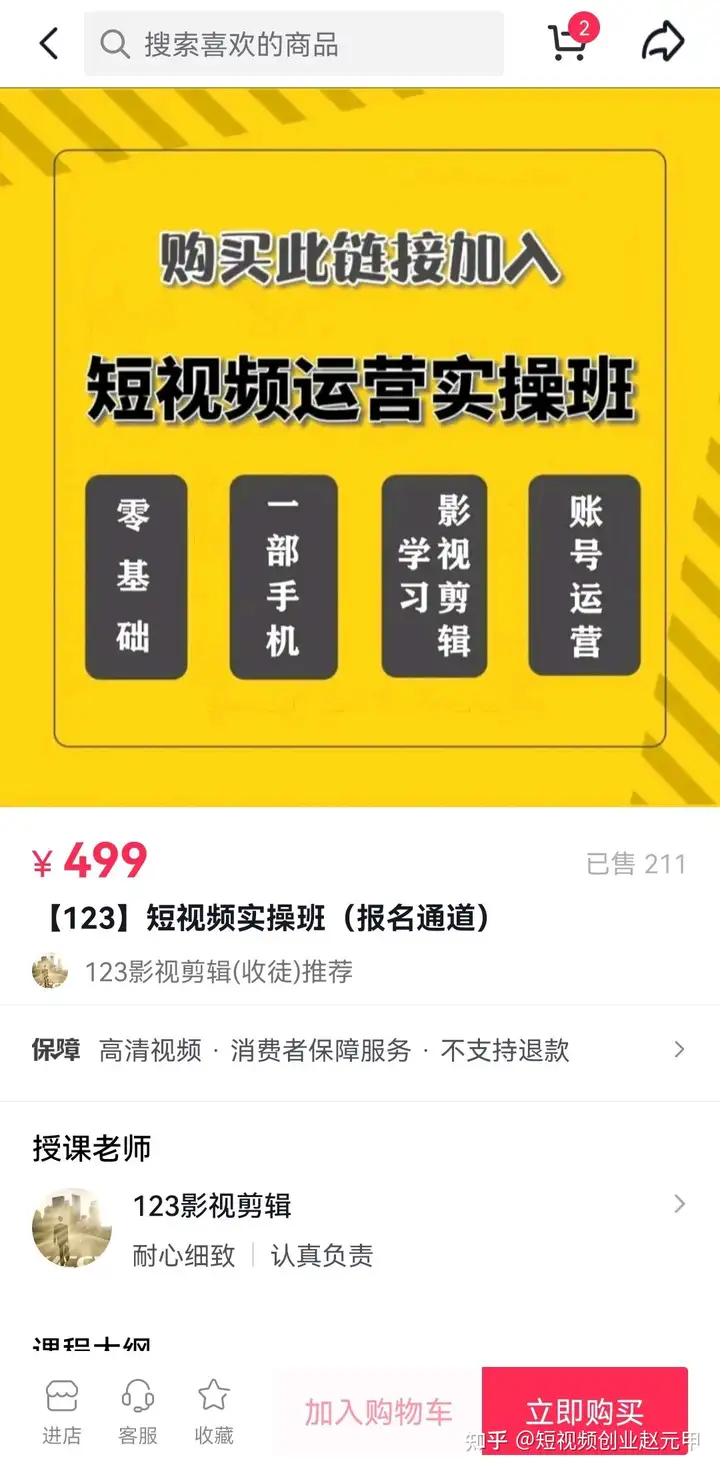Add course to favorites with 收藏
Screen dimensions: 720x1471
(x=213, y=1412)
